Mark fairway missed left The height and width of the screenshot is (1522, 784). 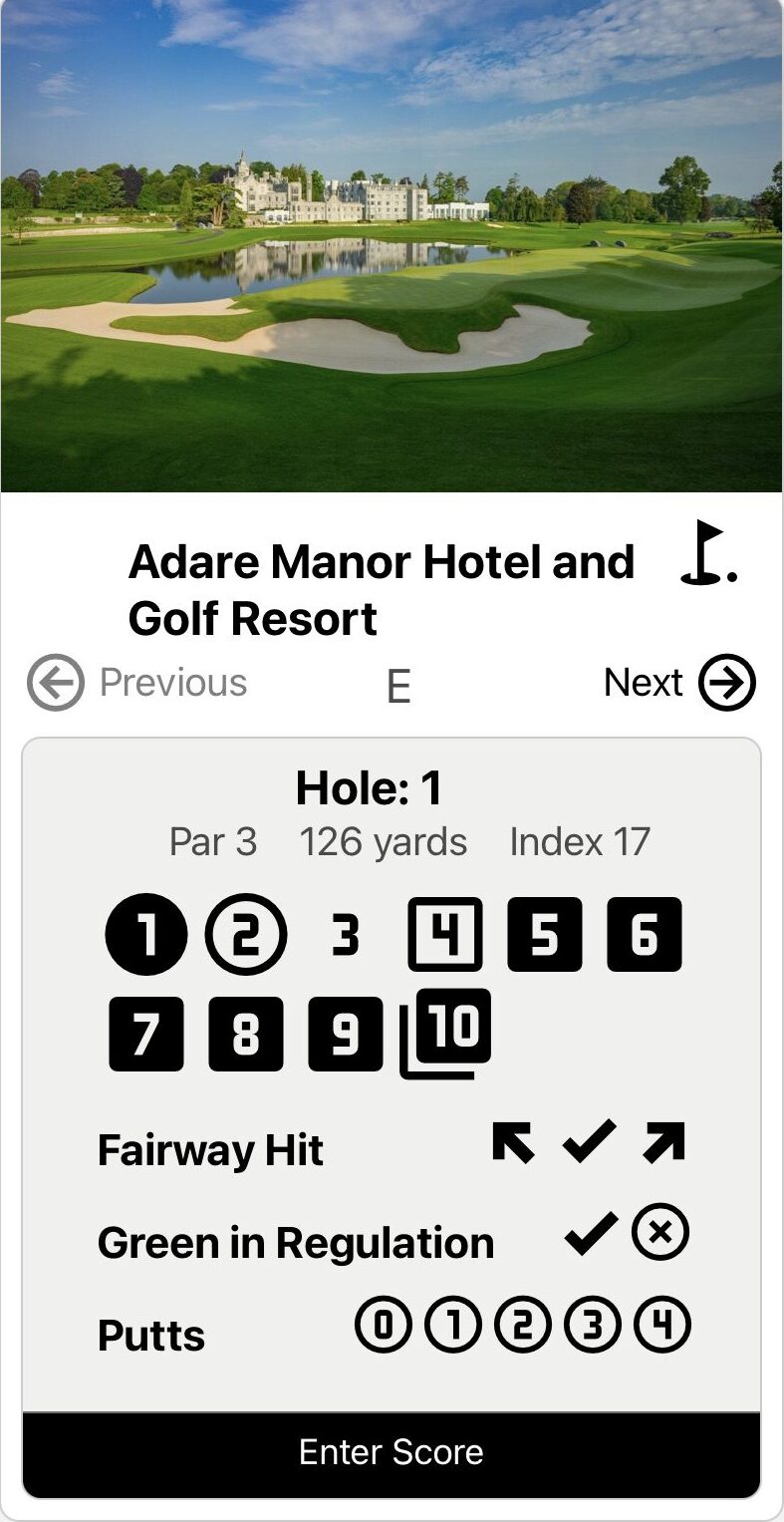513,1142
